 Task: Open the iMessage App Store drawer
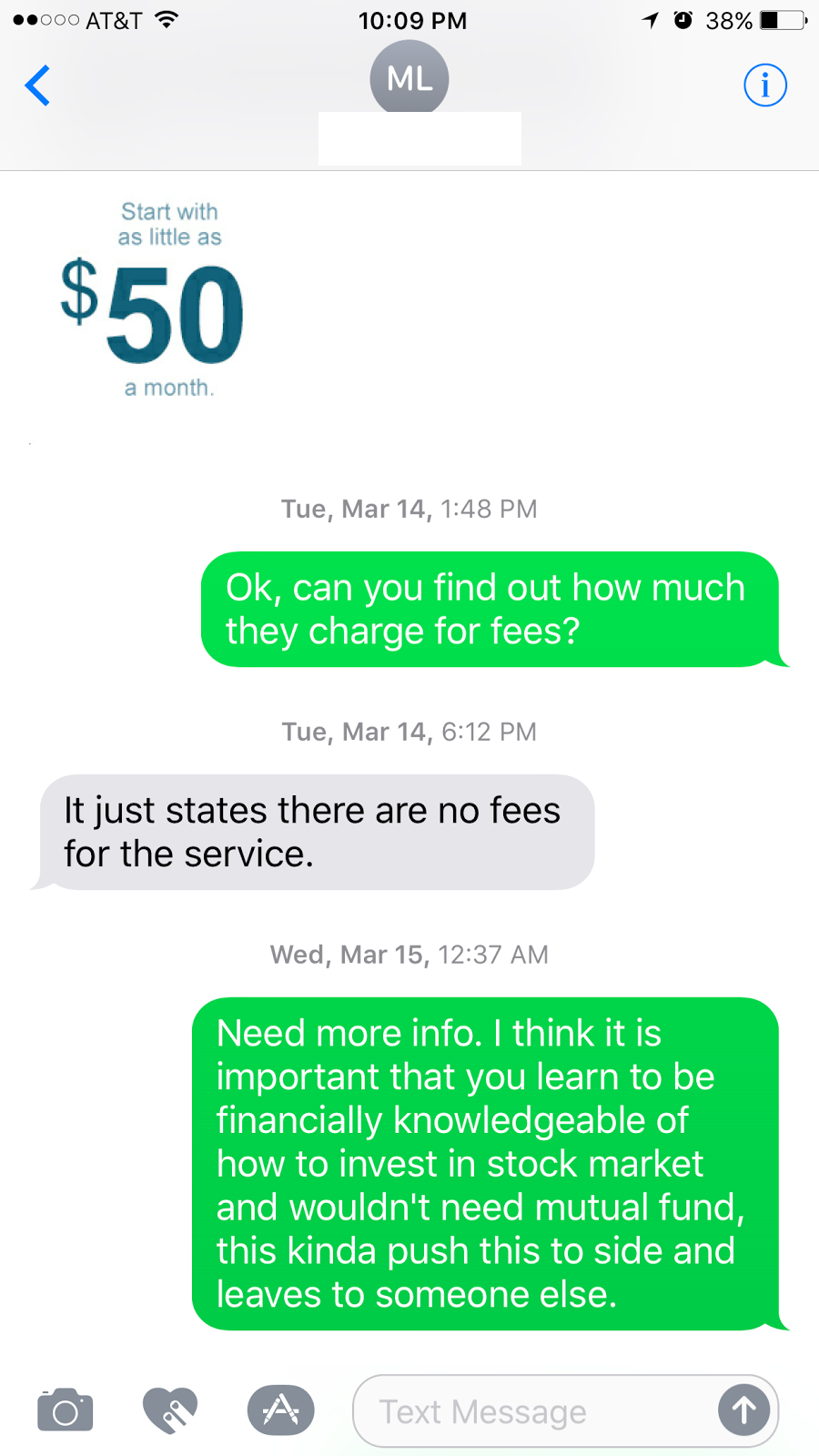tap(280, 1410)
